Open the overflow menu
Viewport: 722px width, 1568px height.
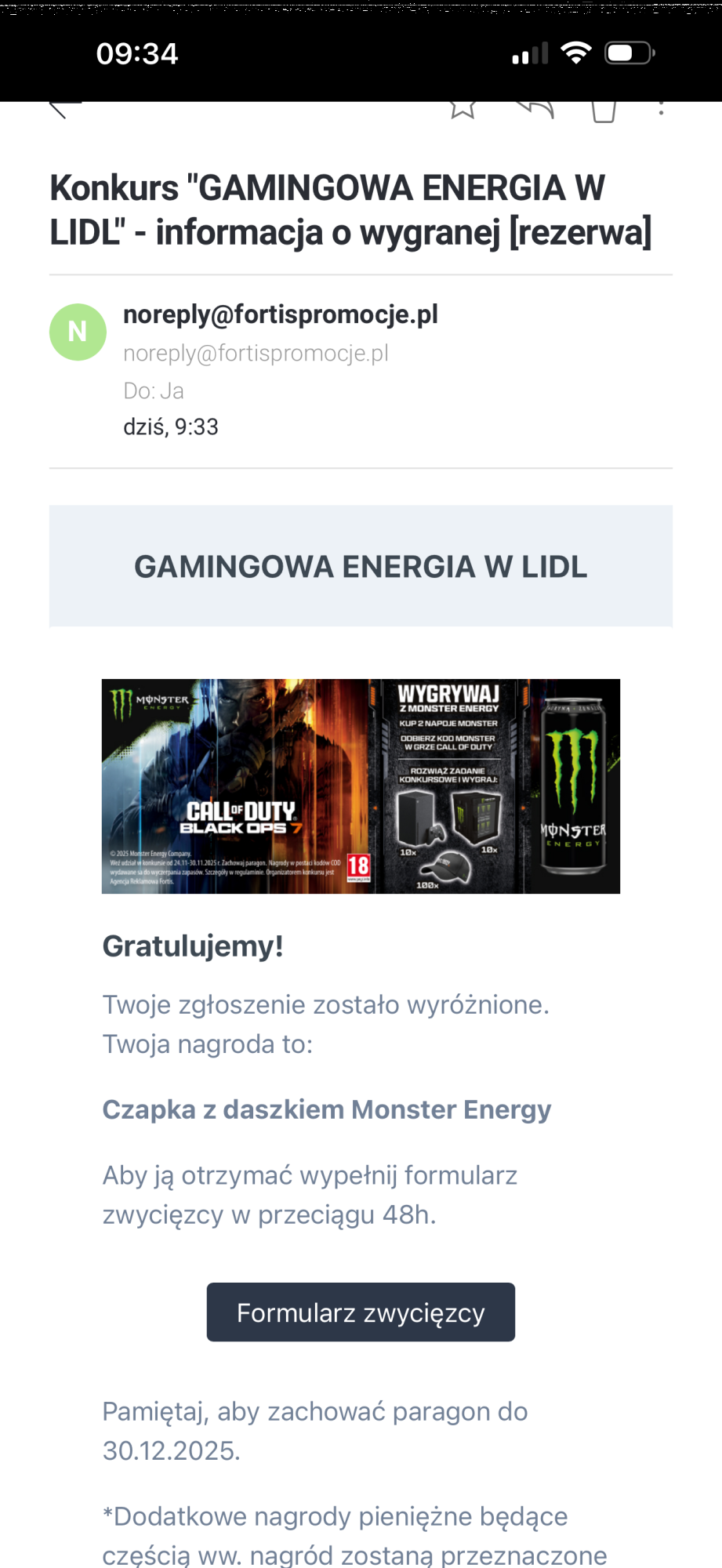(x=661, y=108)
